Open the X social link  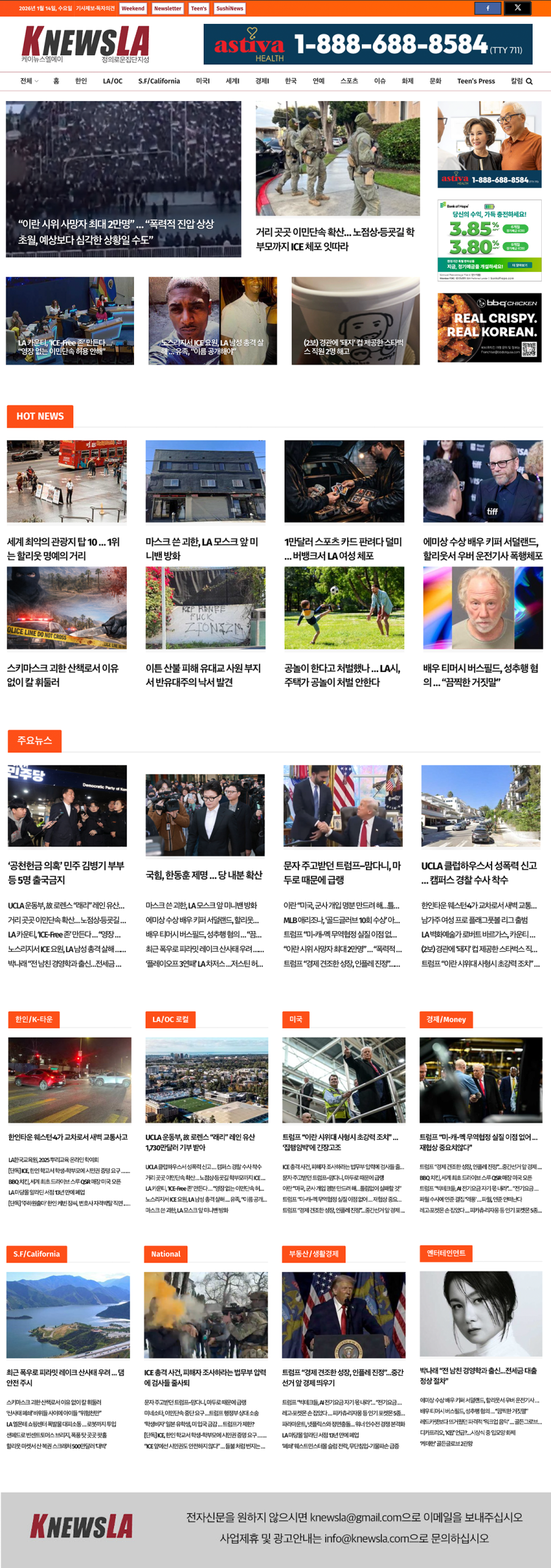coord(517,8)
